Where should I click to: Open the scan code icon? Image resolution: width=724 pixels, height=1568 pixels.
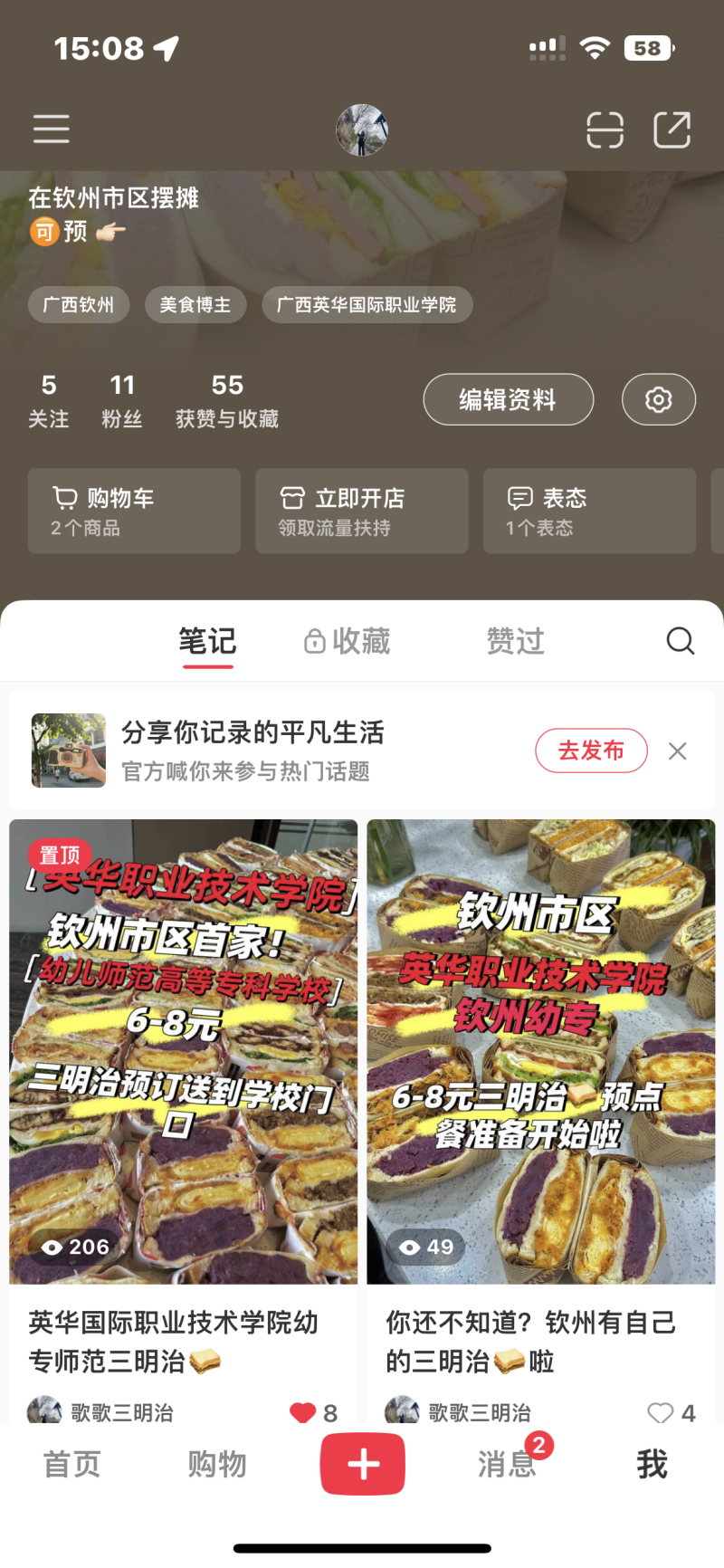(x=605, y=129)
